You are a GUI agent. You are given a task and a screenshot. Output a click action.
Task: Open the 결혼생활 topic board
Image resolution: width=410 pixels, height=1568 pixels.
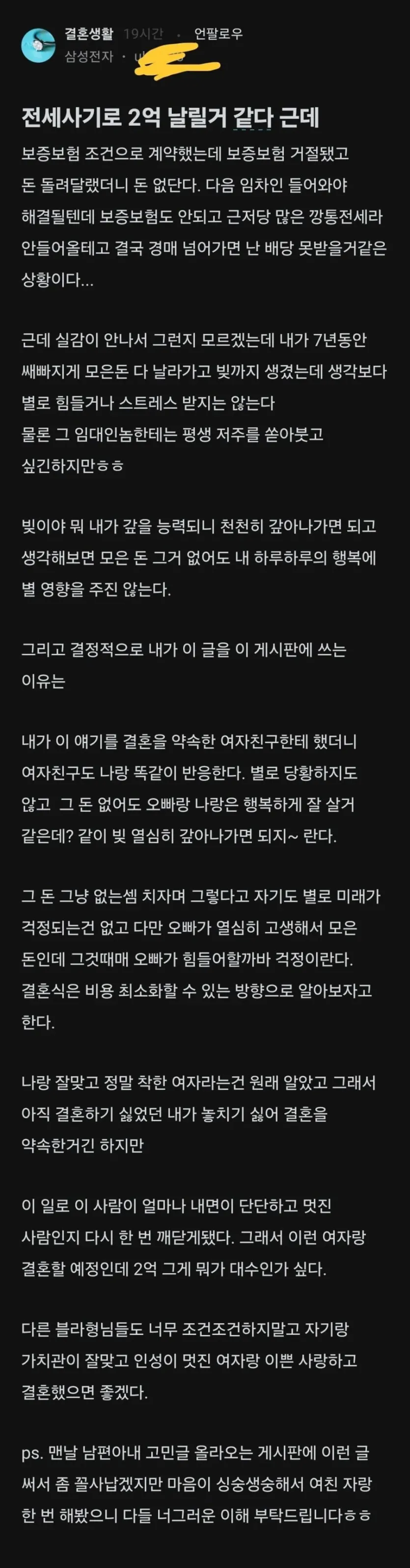89,34
